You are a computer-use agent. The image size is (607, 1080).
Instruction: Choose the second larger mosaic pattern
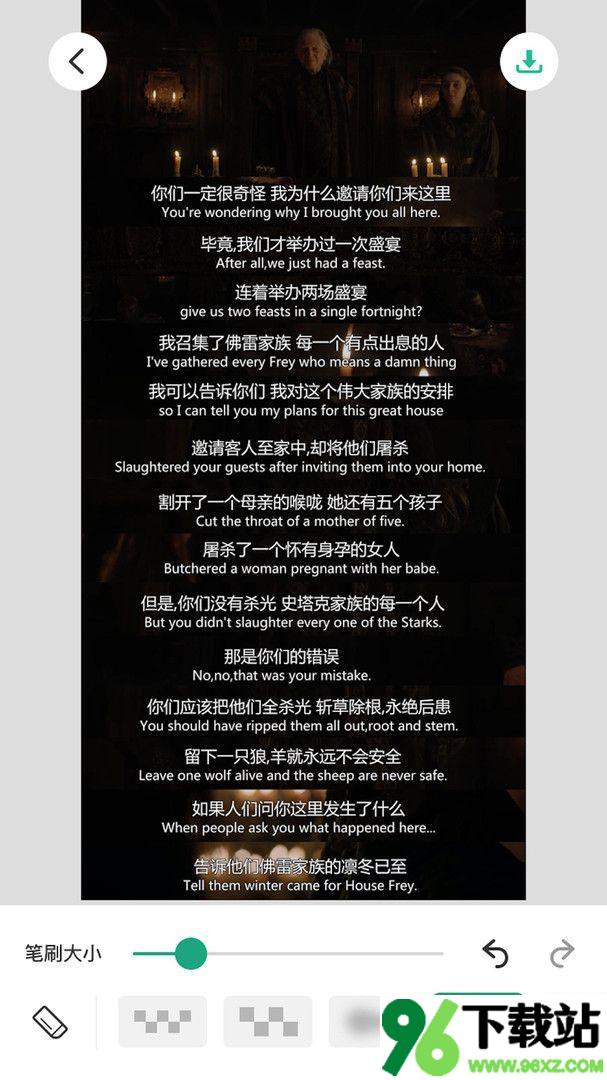(x=267, y=1021)
